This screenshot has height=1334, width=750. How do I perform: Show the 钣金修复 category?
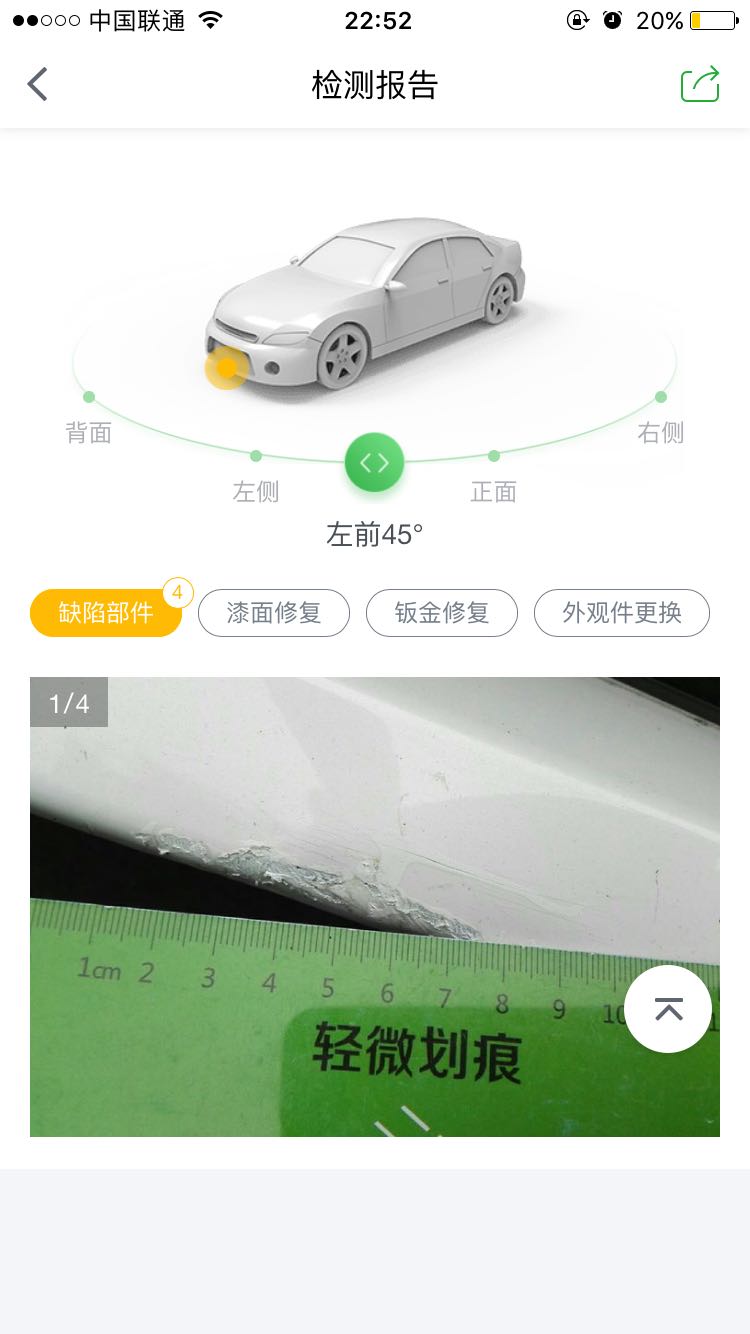pos(442,613)
